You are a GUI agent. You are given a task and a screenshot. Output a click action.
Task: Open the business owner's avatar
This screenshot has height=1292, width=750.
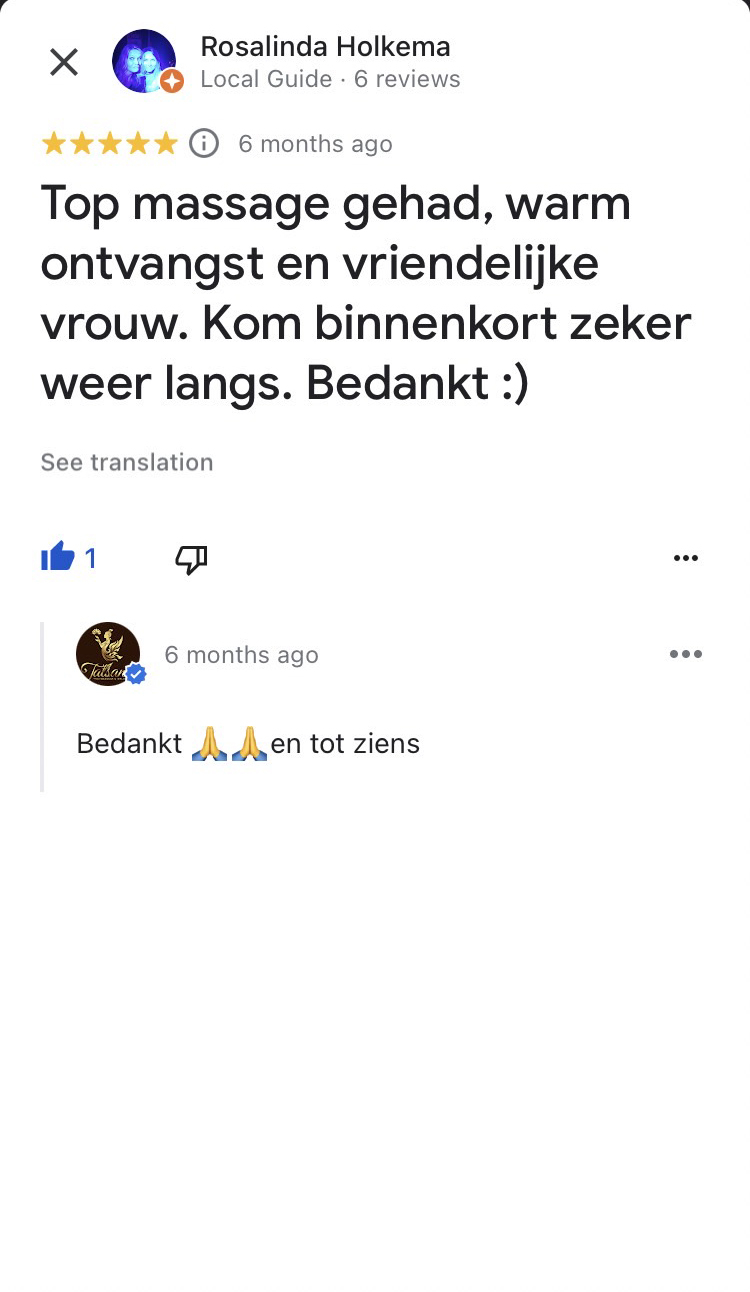(x=108, y=654)
